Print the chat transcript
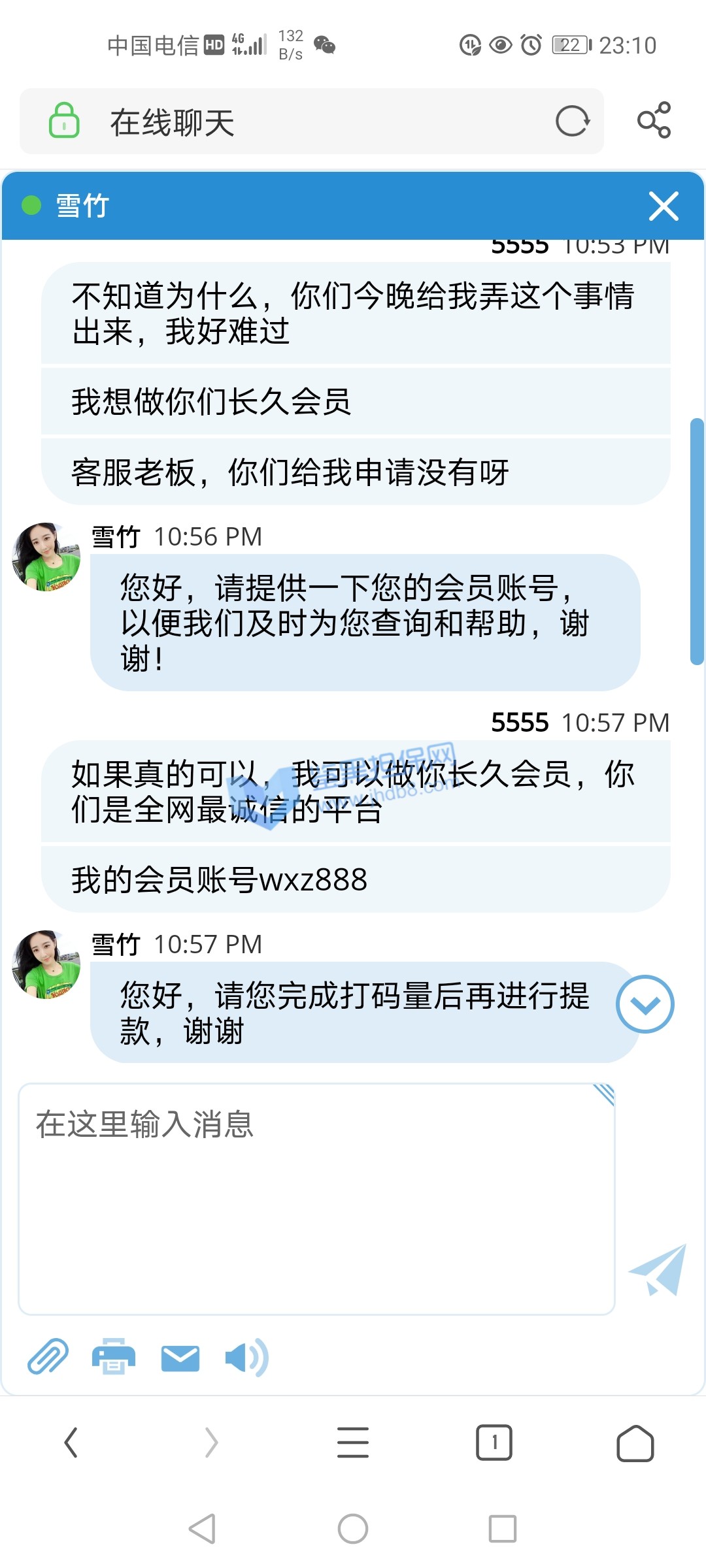This screenshot has height=1568, width=706. tap(113, 1357)
